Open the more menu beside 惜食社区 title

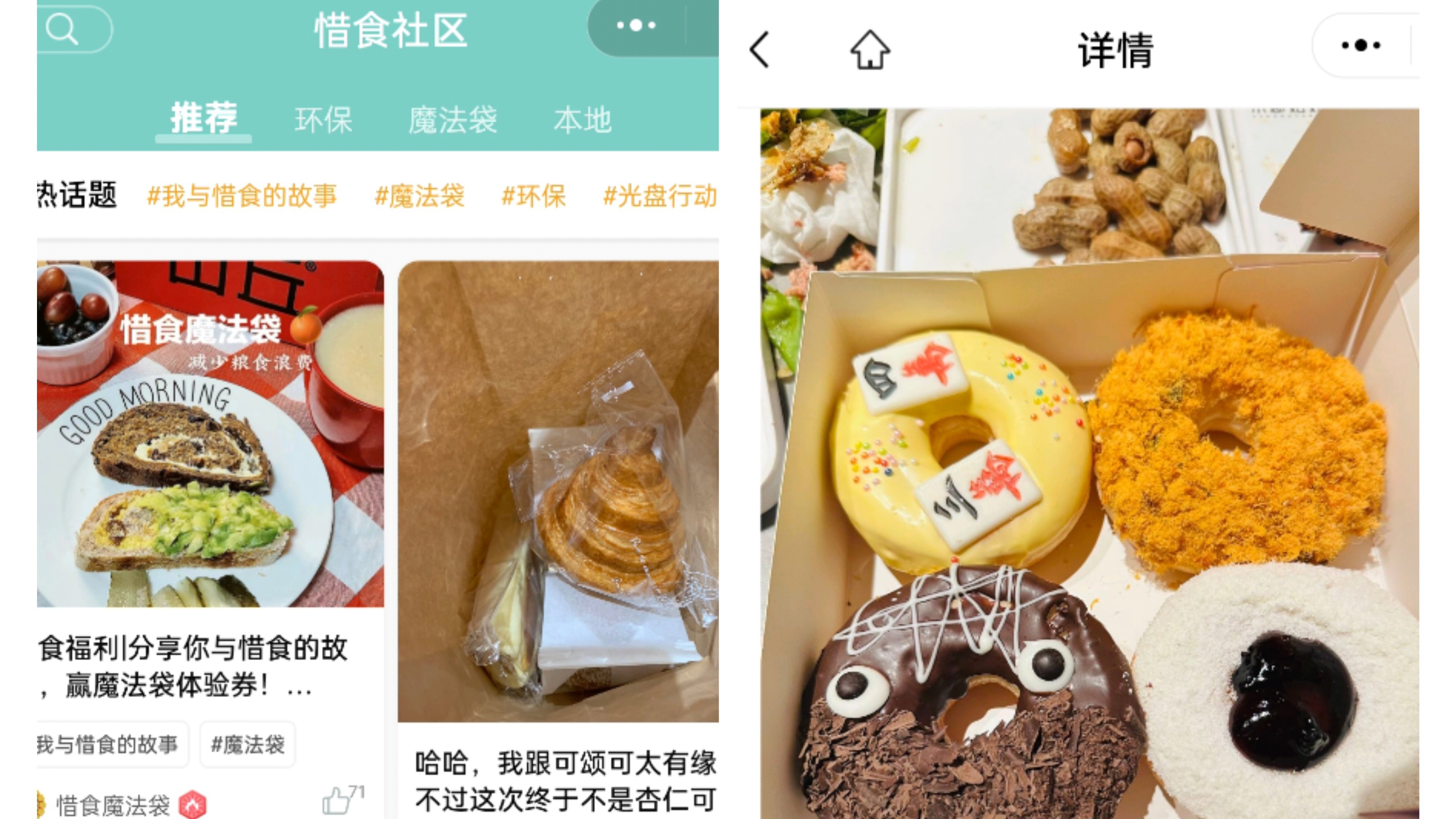pyautogui.click(x=636, y=25)
